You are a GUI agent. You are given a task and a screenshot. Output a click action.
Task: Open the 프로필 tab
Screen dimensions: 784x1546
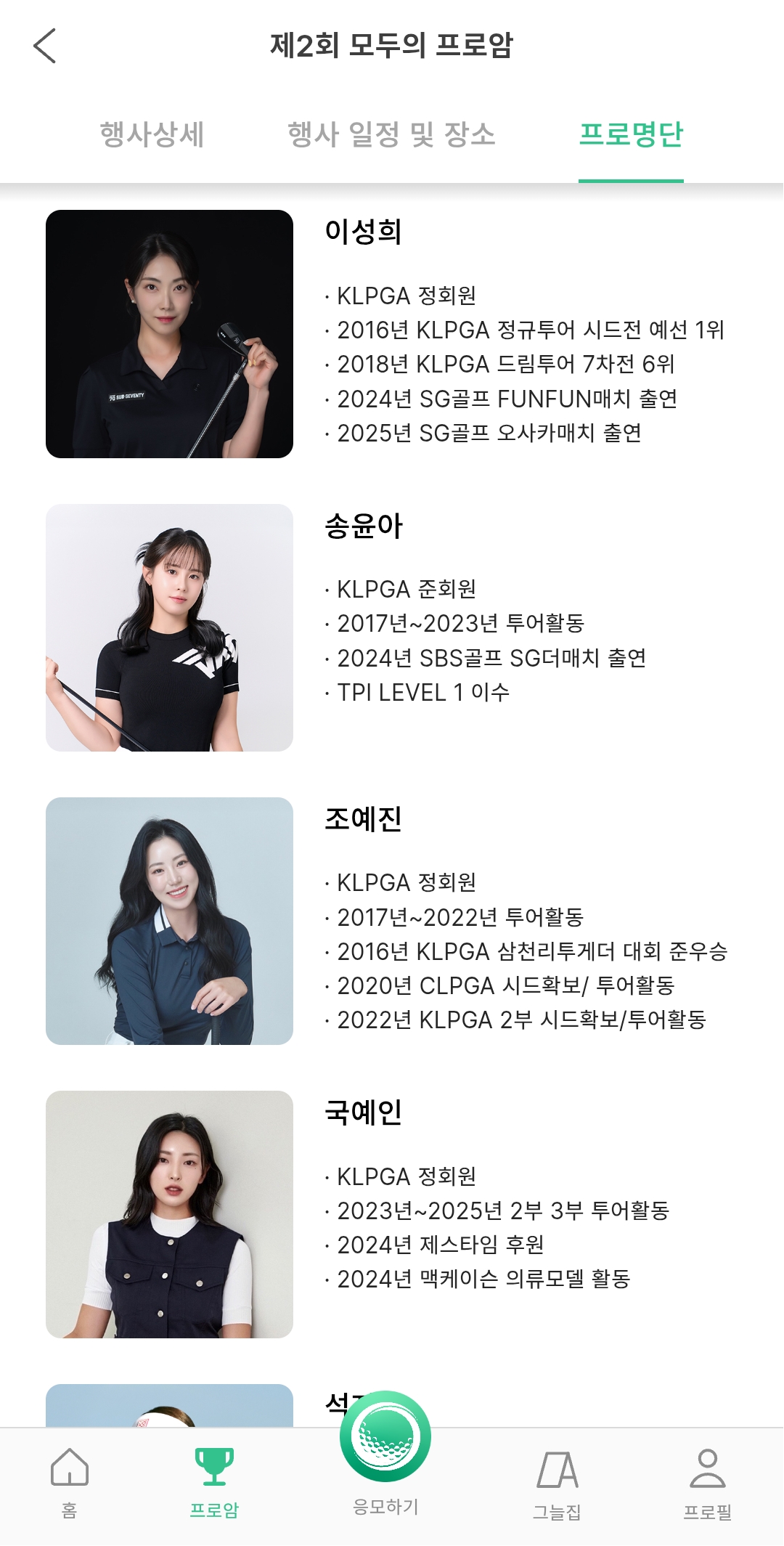(x=707, y=1481)
